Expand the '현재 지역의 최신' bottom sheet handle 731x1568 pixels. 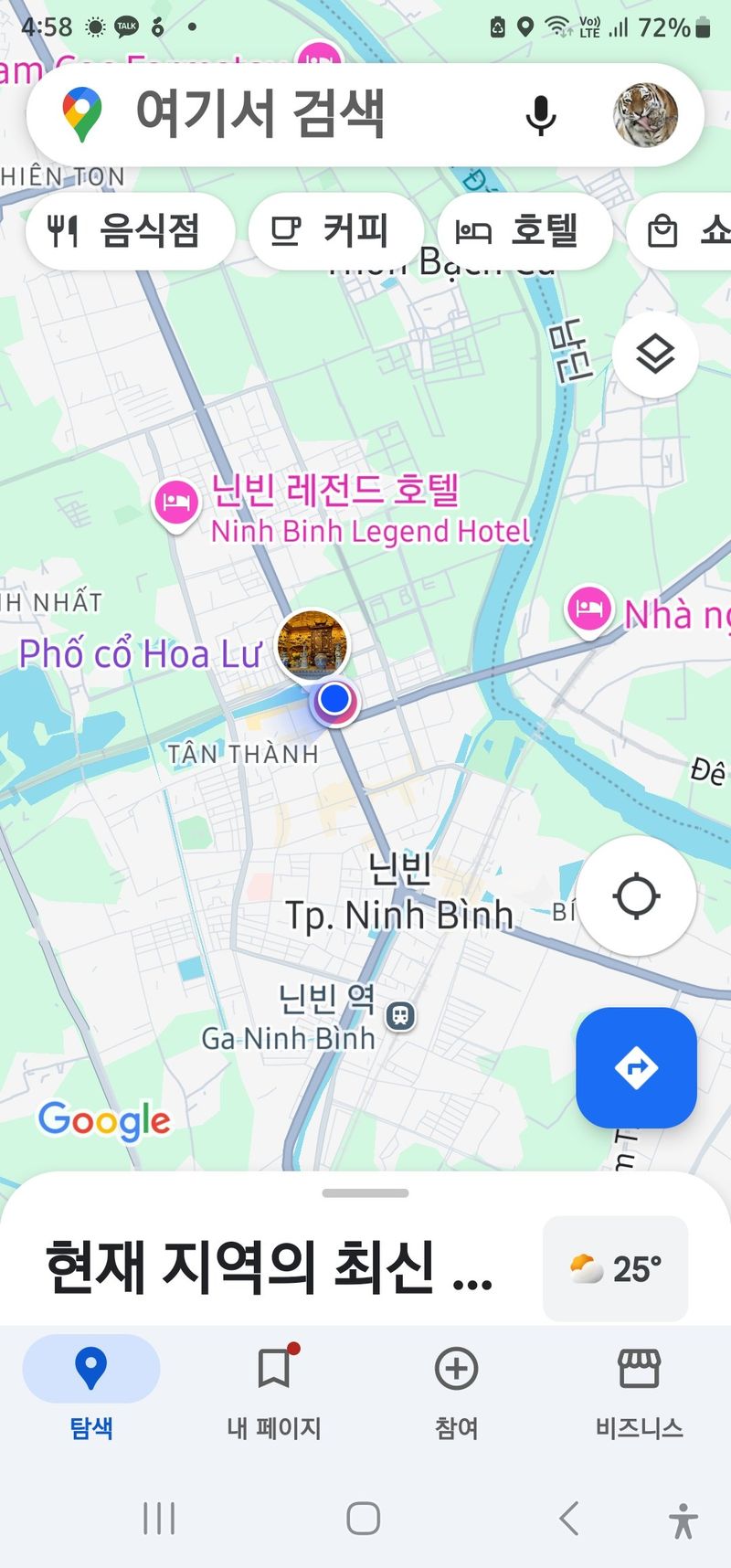click(x=365, y=1193)
